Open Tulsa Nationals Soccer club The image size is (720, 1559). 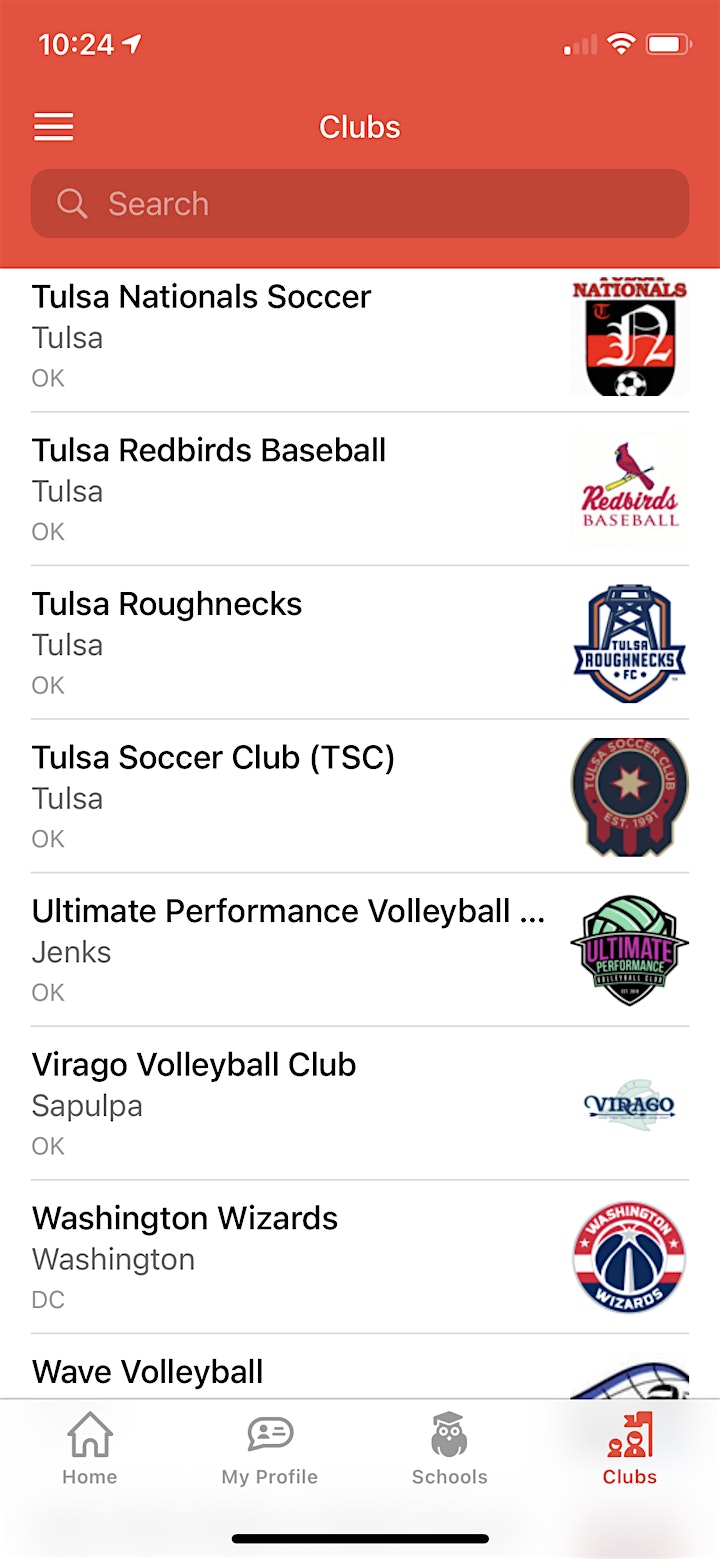[x=360, y=340]
